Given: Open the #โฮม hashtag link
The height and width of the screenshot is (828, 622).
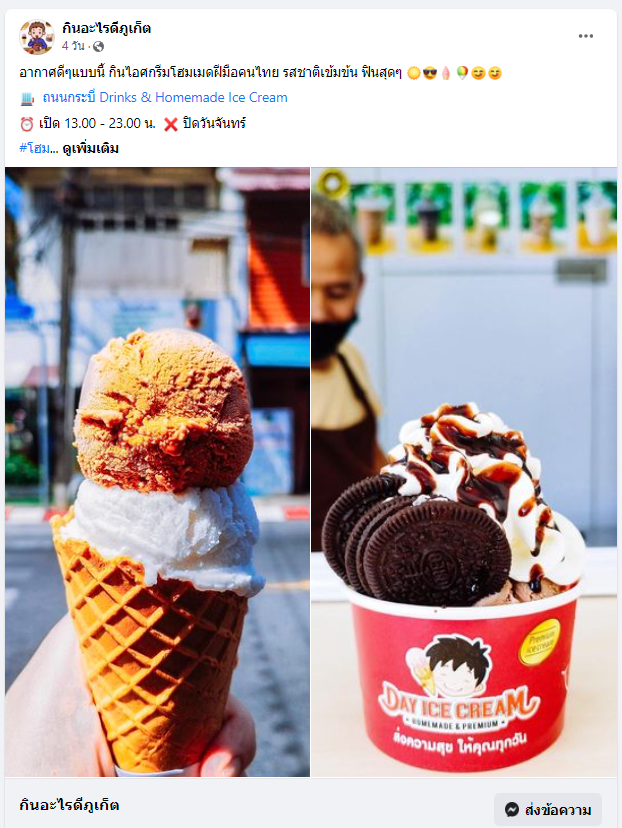Looking at the screenshot, I should pyautogui.click(x=33, y=148).
